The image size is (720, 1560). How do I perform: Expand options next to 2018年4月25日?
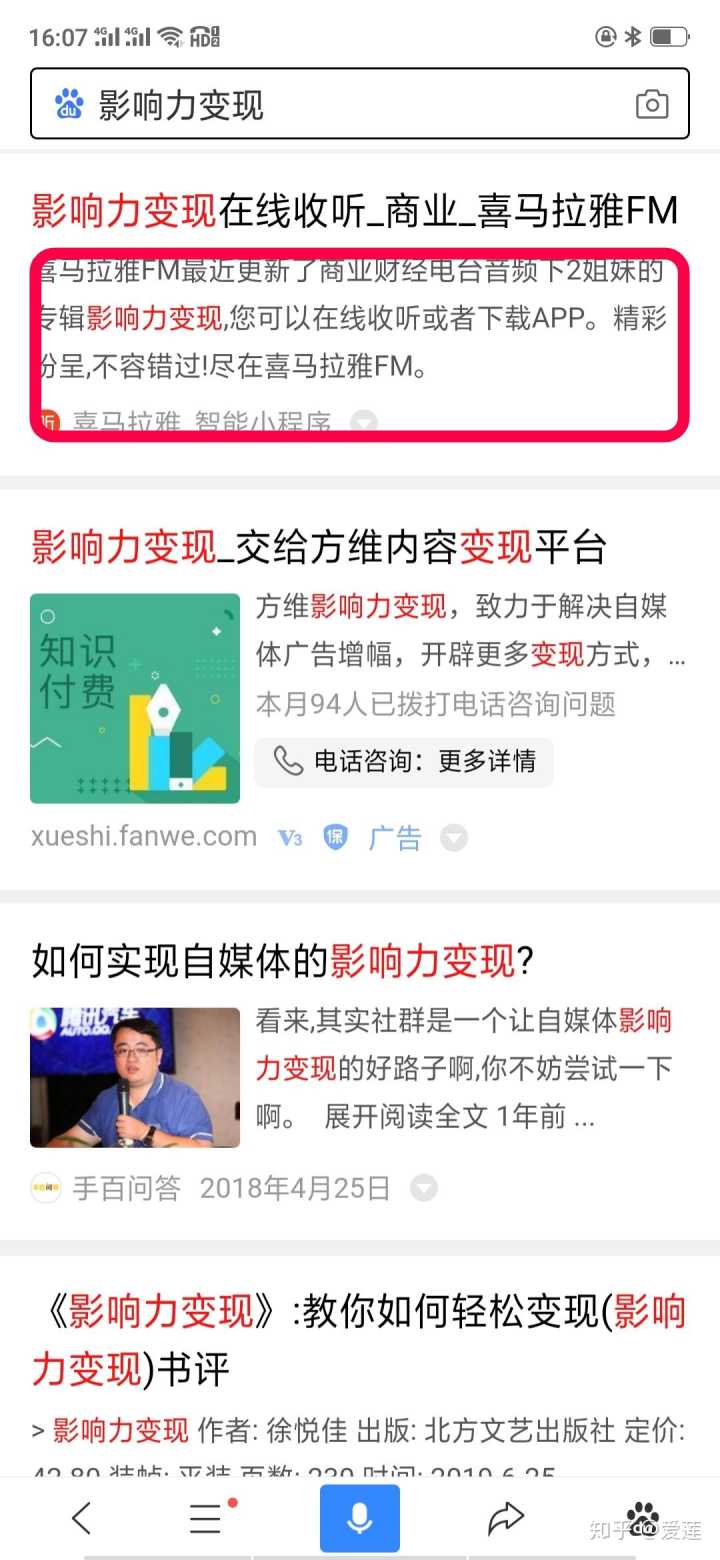[x=424, y=1188]
